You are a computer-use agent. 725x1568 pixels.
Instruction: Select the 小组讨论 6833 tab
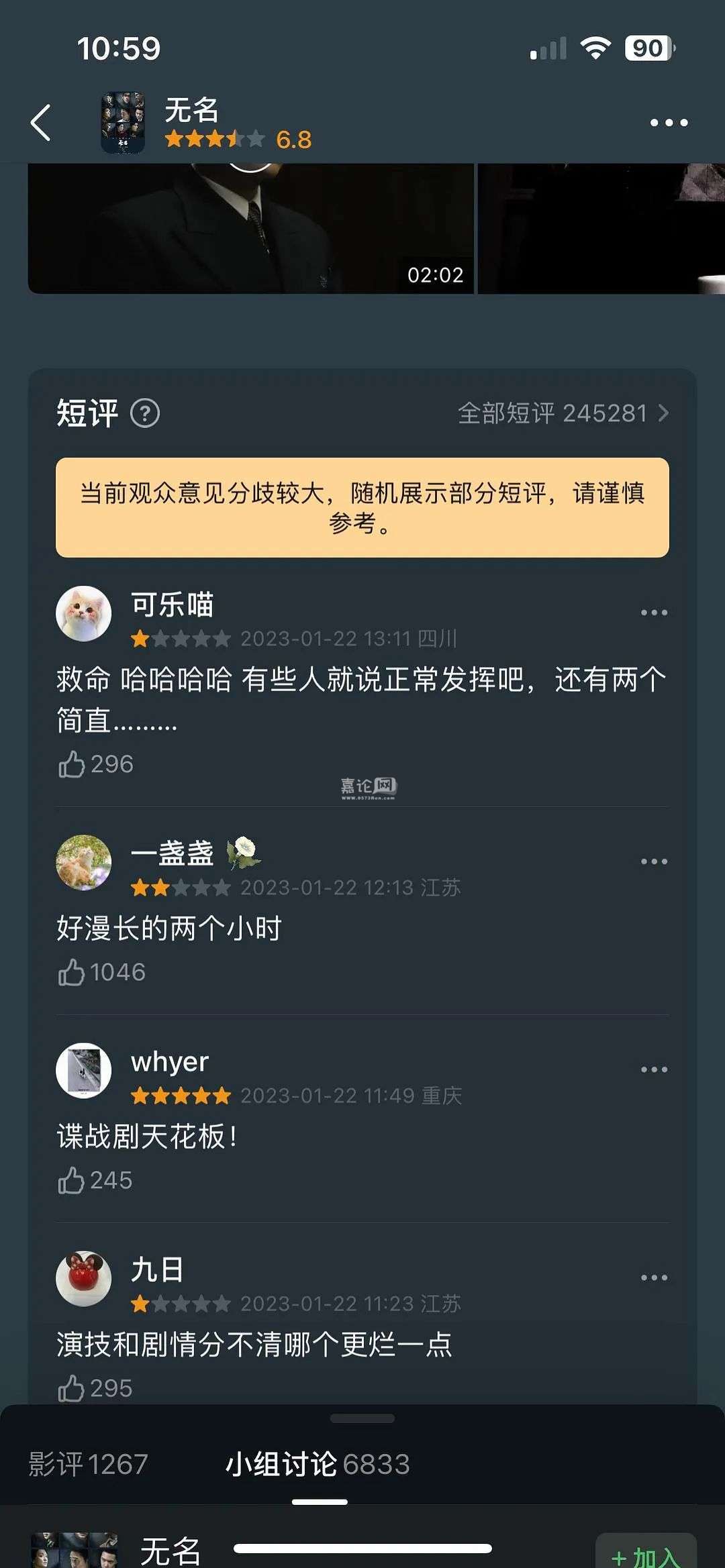click(x=318, y=1464)
